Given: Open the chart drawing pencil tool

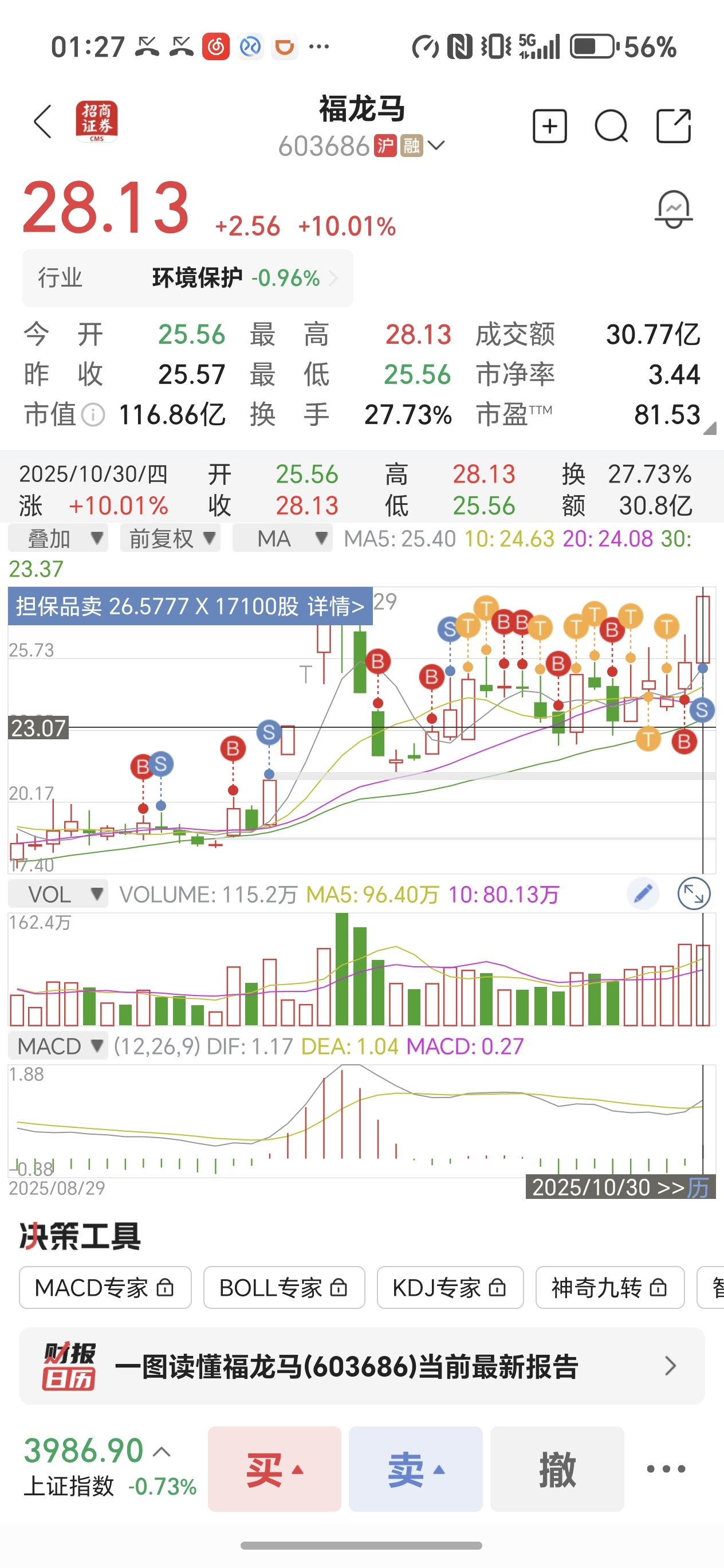Looking at the screenshot, I should click(643, 894).
